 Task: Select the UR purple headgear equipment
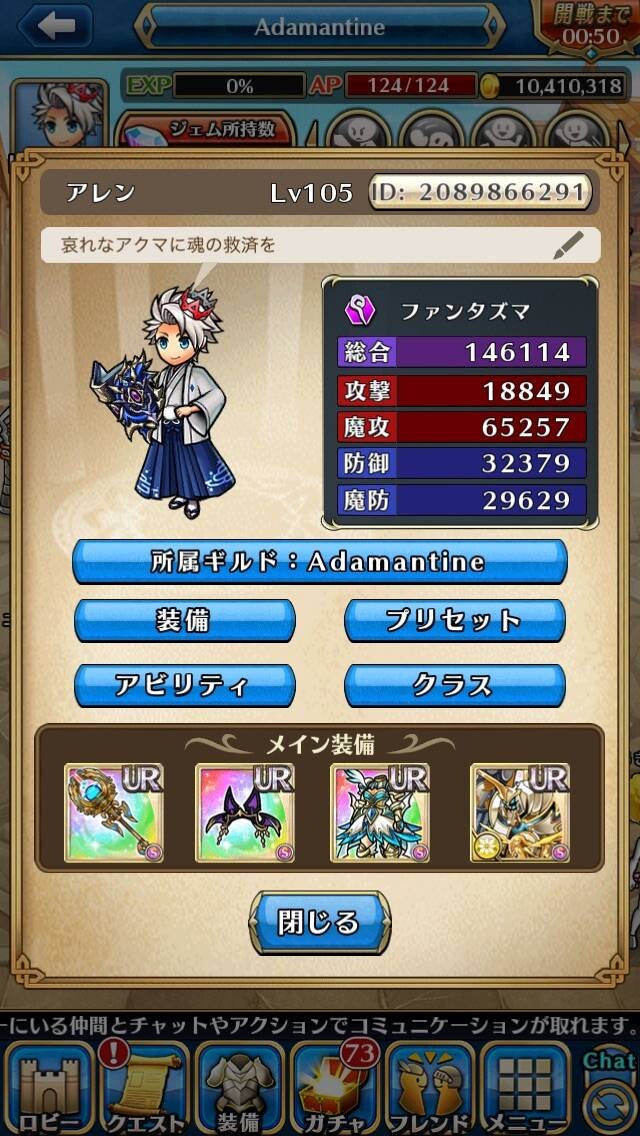pyautogui.click(x=245, y=813)
